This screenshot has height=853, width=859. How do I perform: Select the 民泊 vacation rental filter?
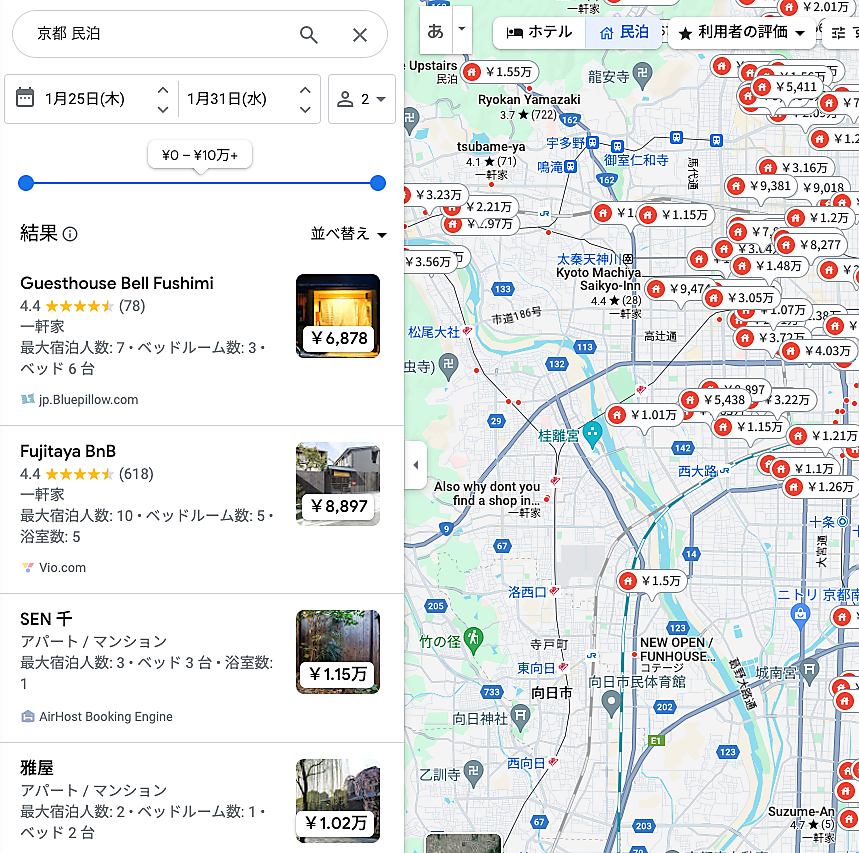pos(623,32)
